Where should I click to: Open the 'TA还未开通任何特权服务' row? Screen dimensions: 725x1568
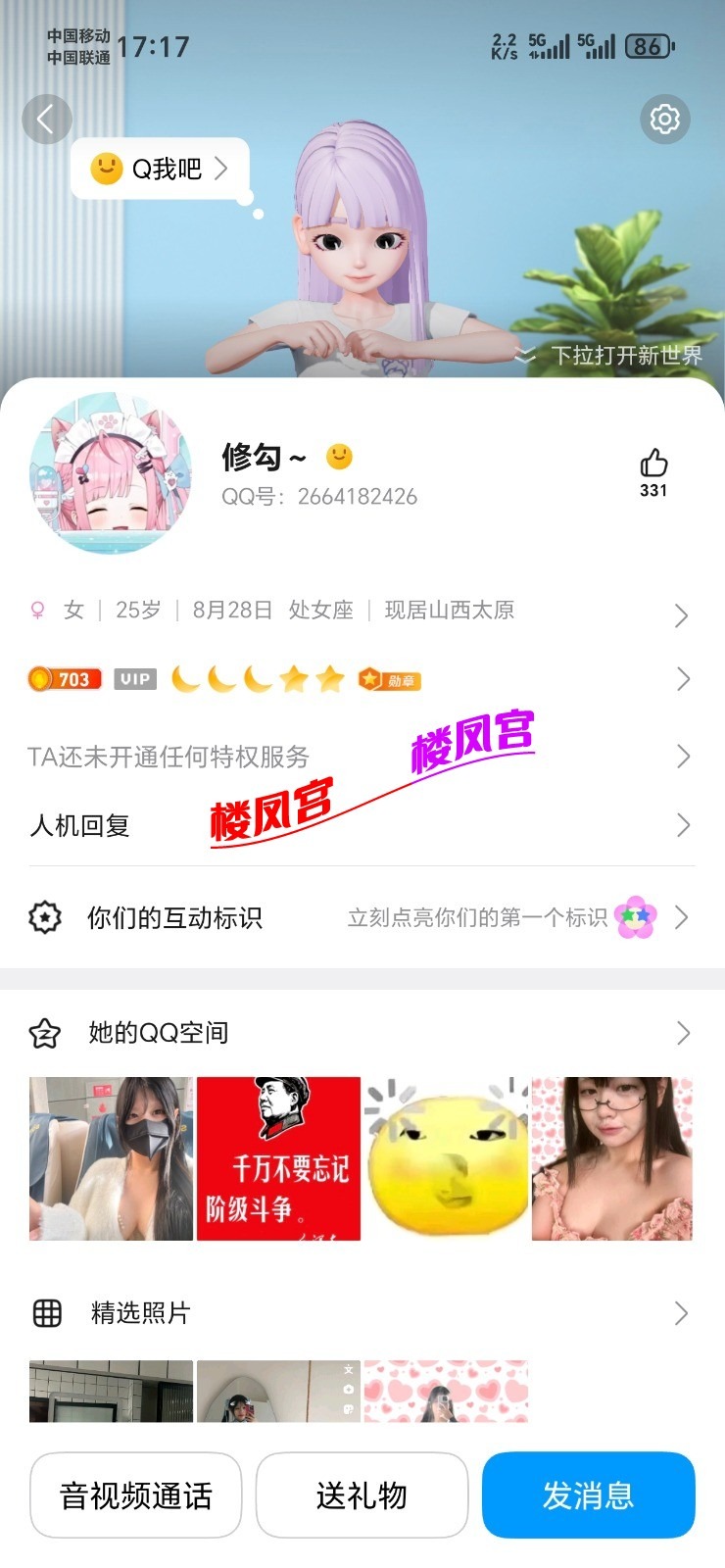[x=361, y=756]
